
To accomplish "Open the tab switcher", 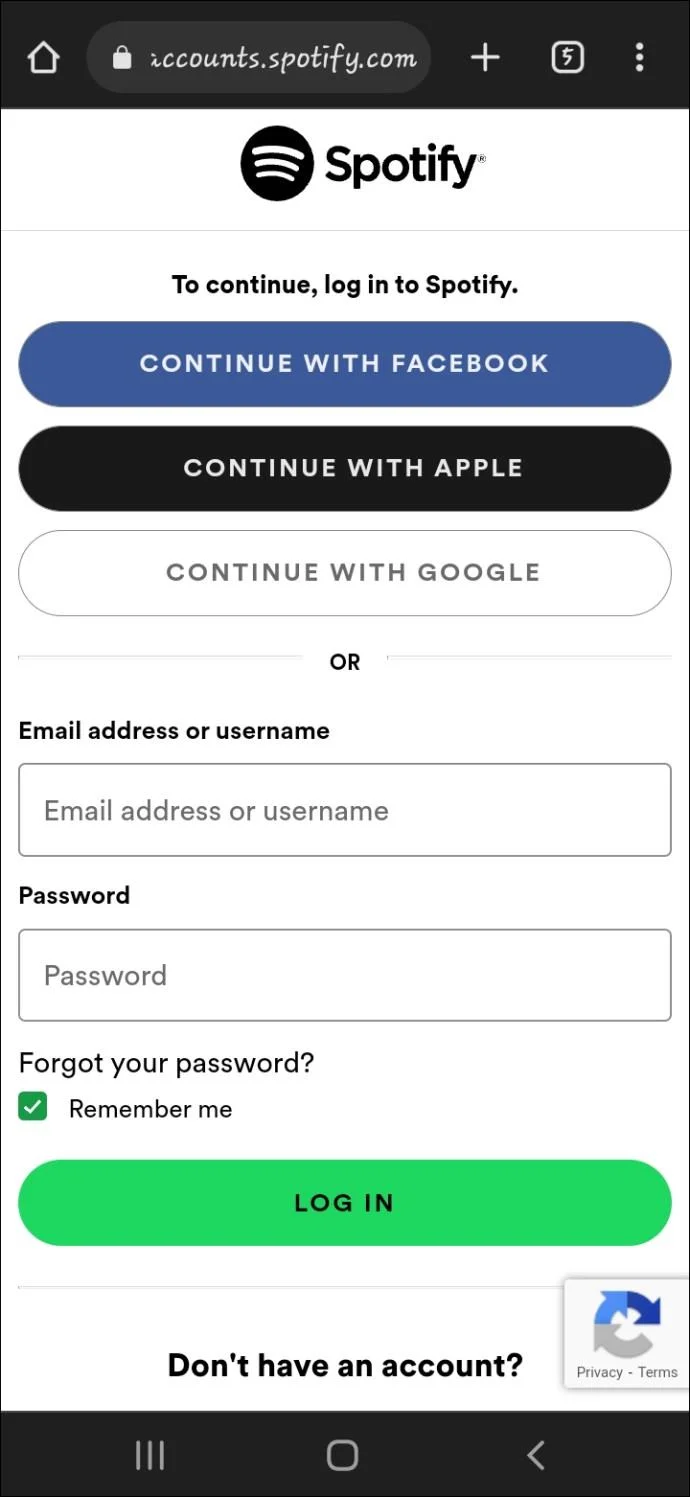I will click(x=567, y=58).
